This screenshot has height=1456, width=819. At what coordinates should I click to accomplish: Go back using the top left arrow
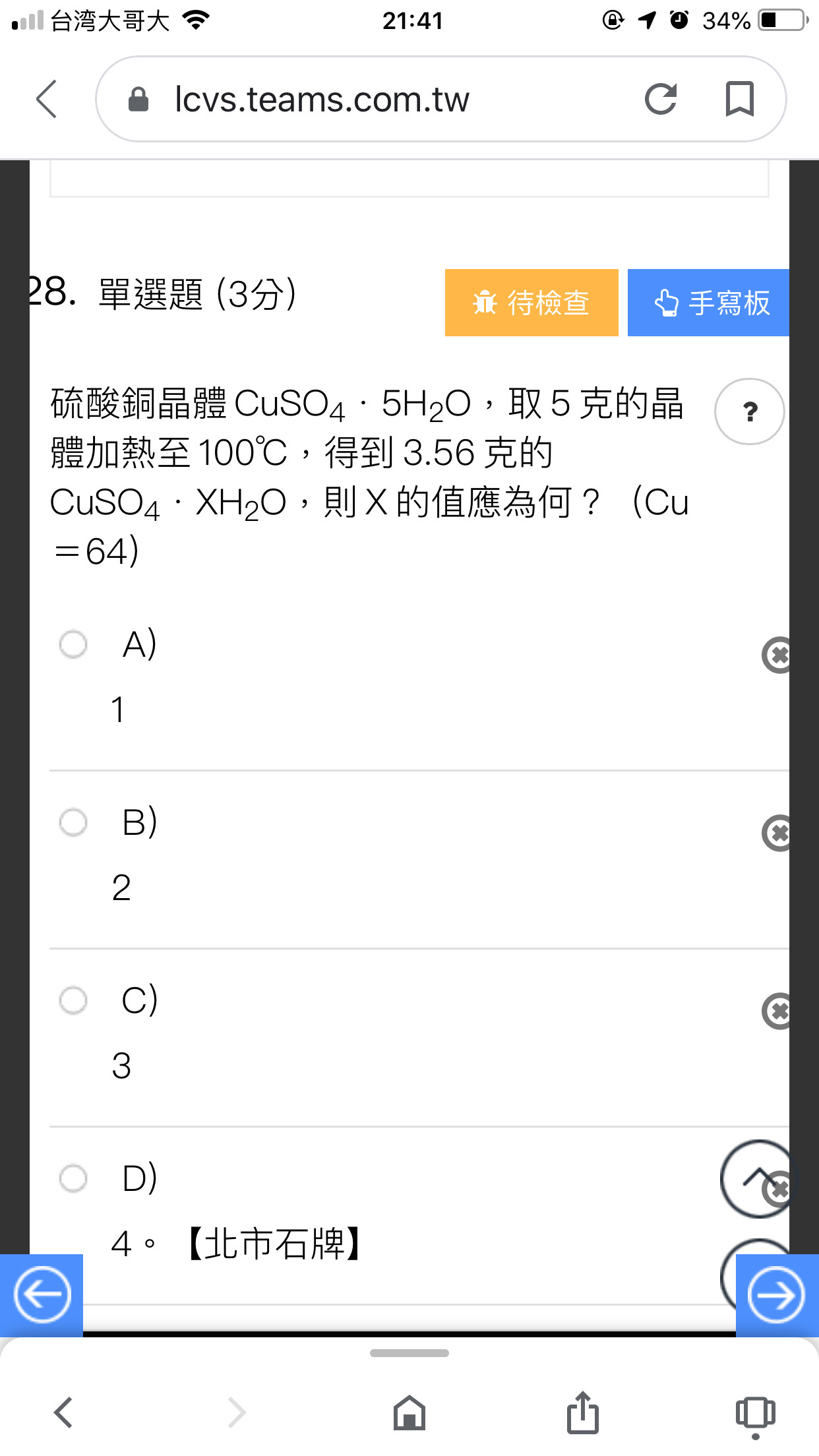(47, 100)
